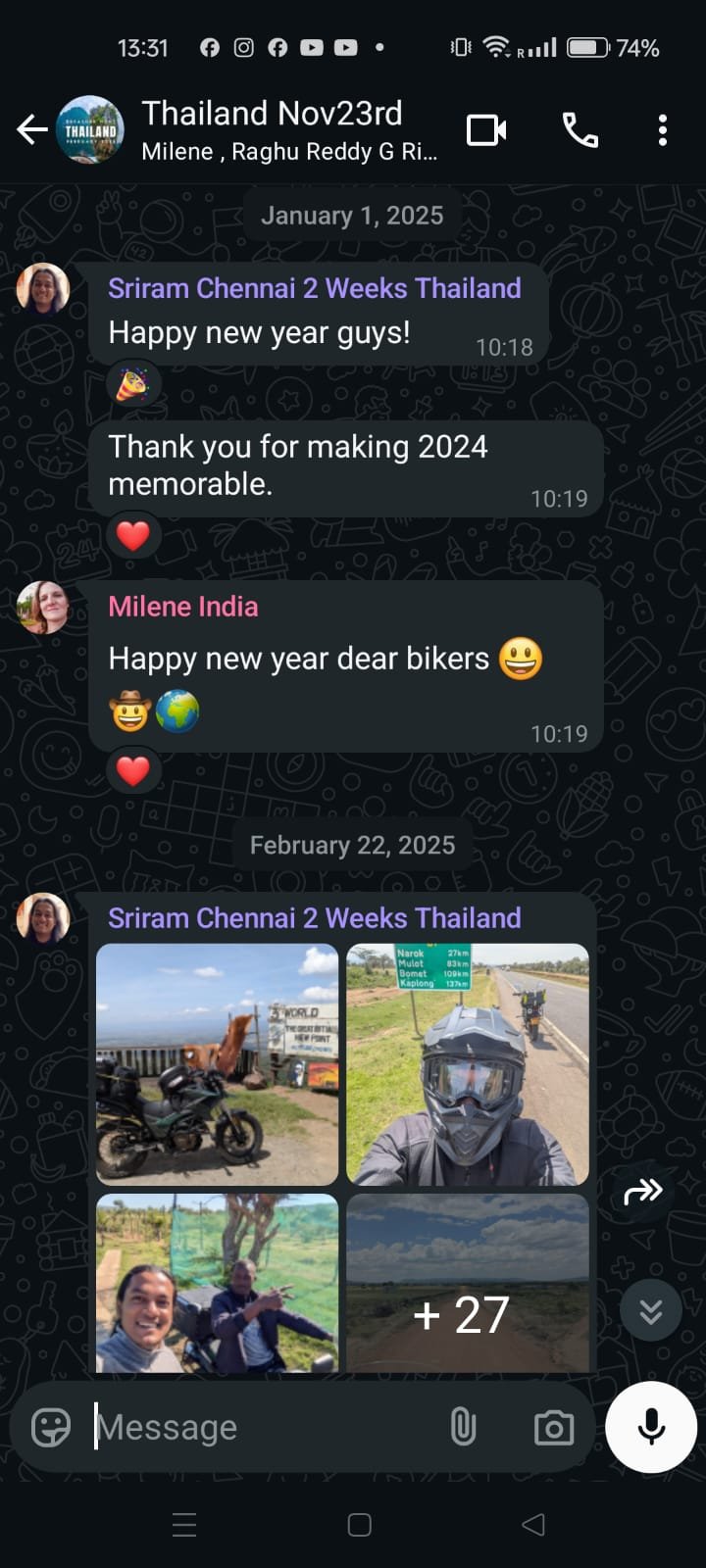This screenshot has height=1568, width=706.
Task: View the heart reaction on Milene's message
Action: [x=133, y=772]
